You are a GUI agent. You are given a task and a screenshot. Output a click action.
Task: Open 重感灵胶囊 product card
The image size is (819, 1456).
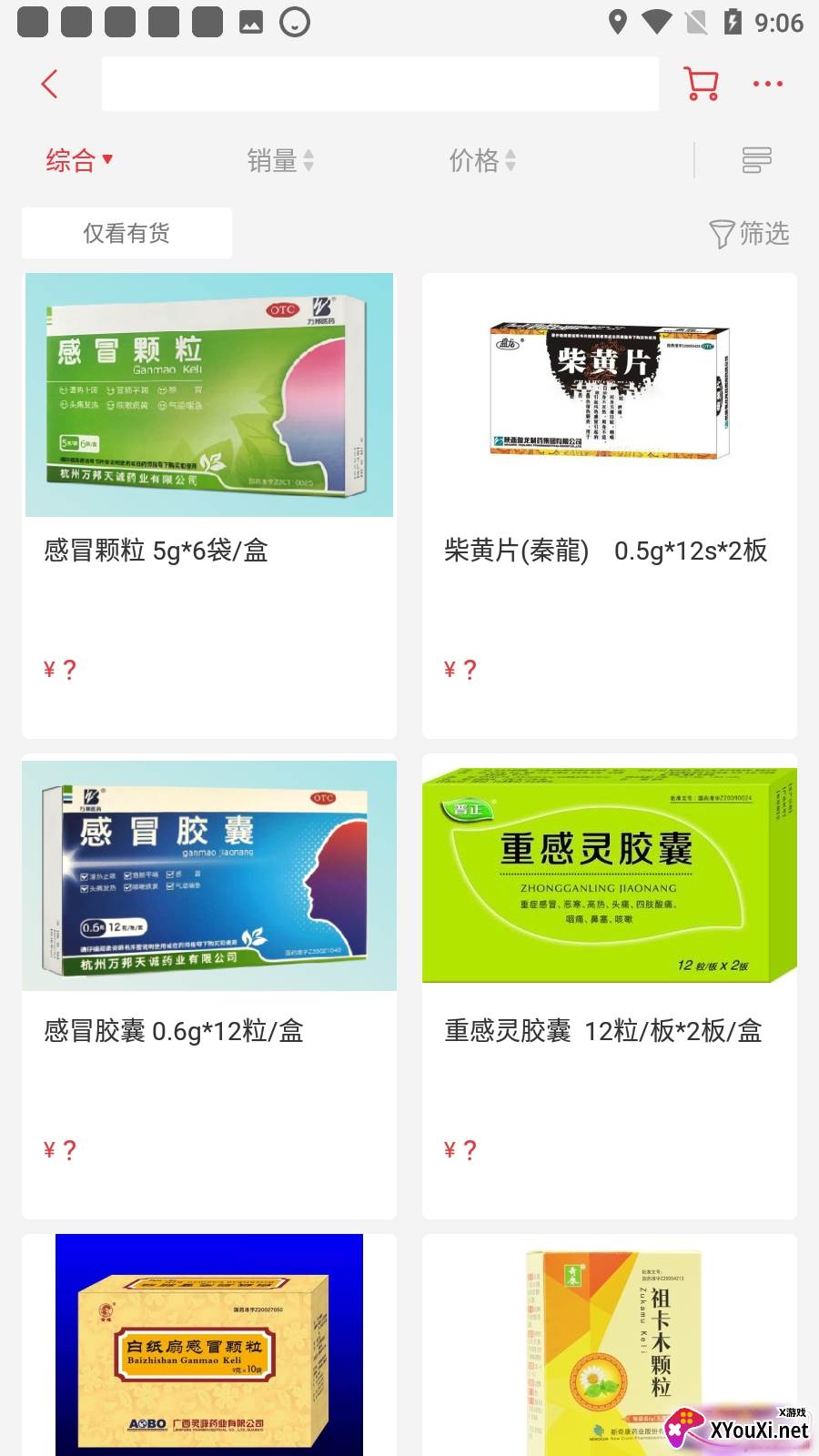(x=610, y=987)
